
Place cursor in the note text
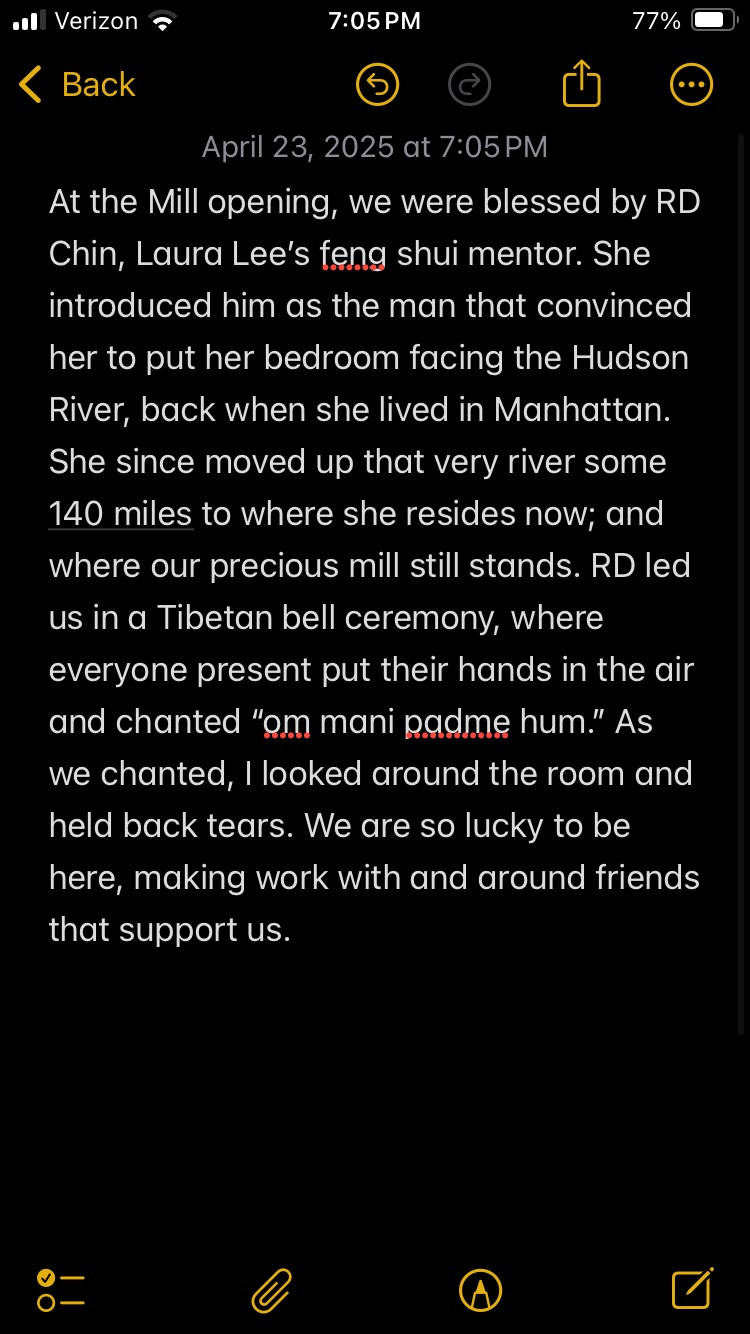tap(375, 566)
